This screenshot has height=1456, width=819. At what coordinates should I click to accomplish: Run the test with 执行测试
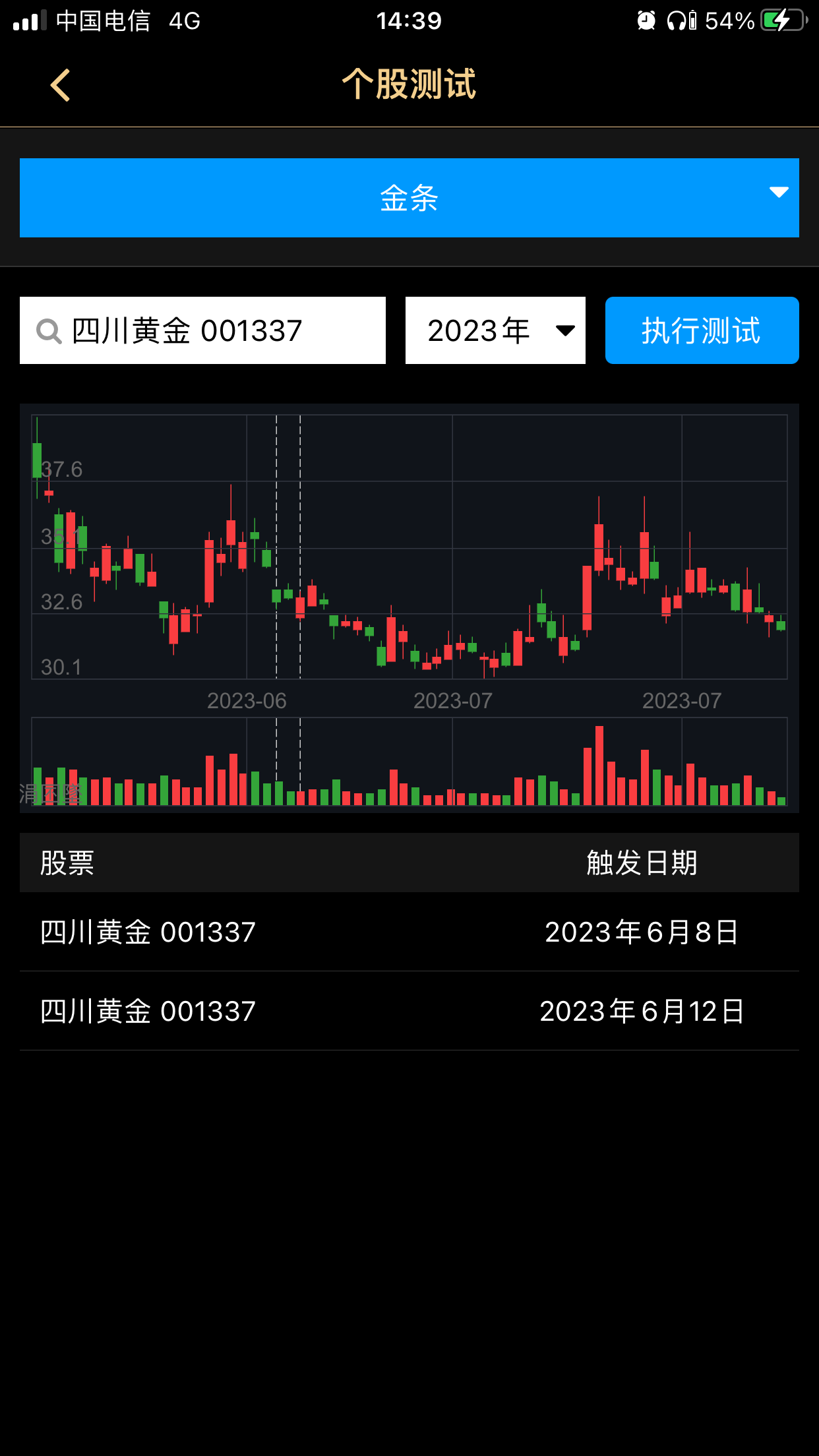pos(702,330)
